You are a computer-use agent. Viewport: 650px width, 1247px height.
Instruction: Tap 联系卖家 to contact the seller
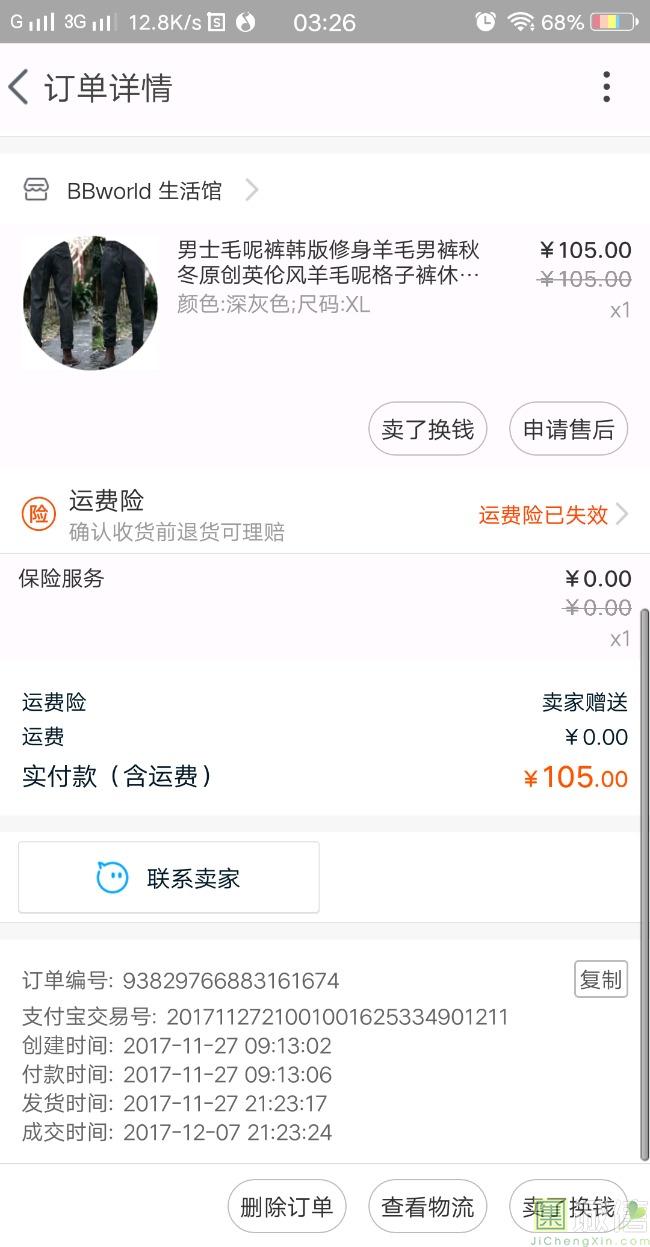[169, 878]
